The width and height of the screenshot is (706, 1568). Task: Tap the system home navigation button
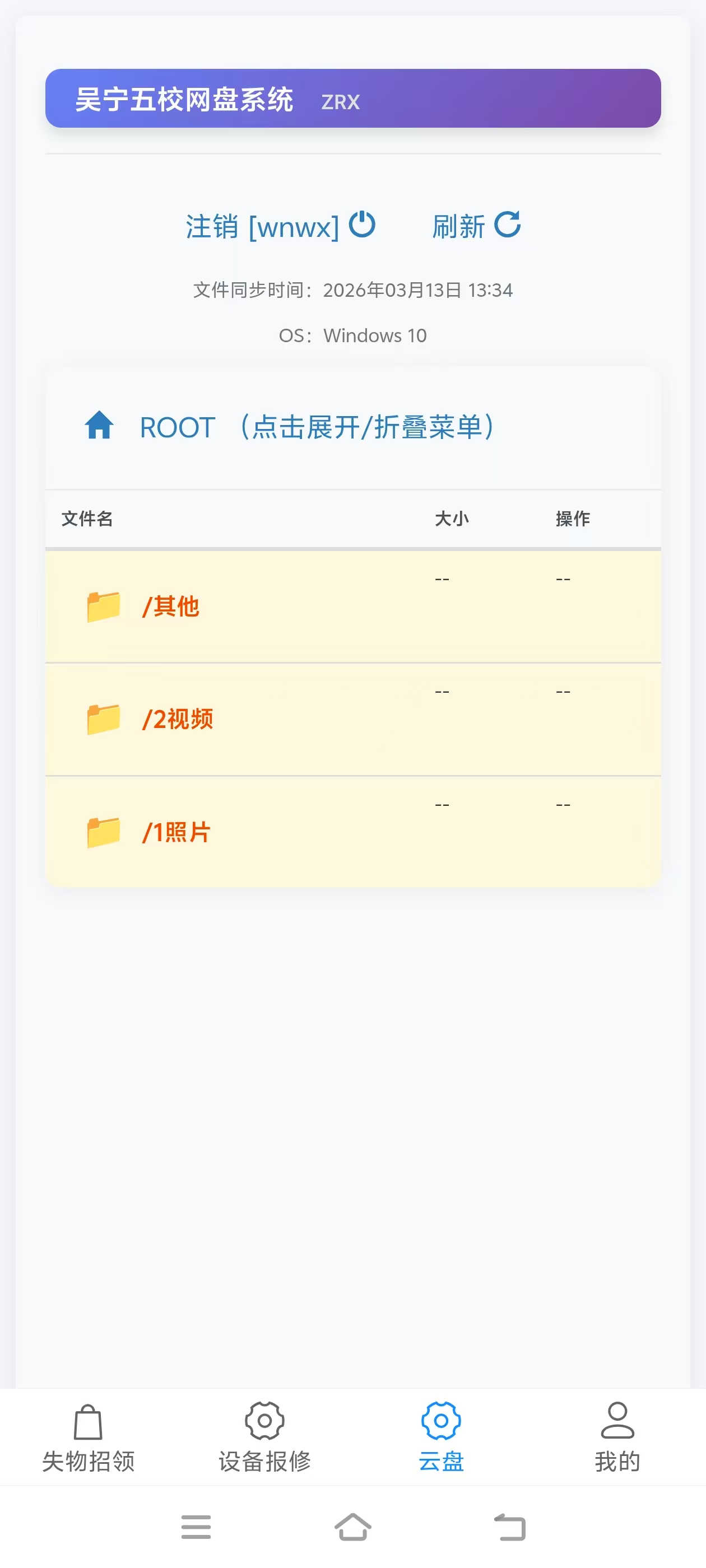[352, 1527]
